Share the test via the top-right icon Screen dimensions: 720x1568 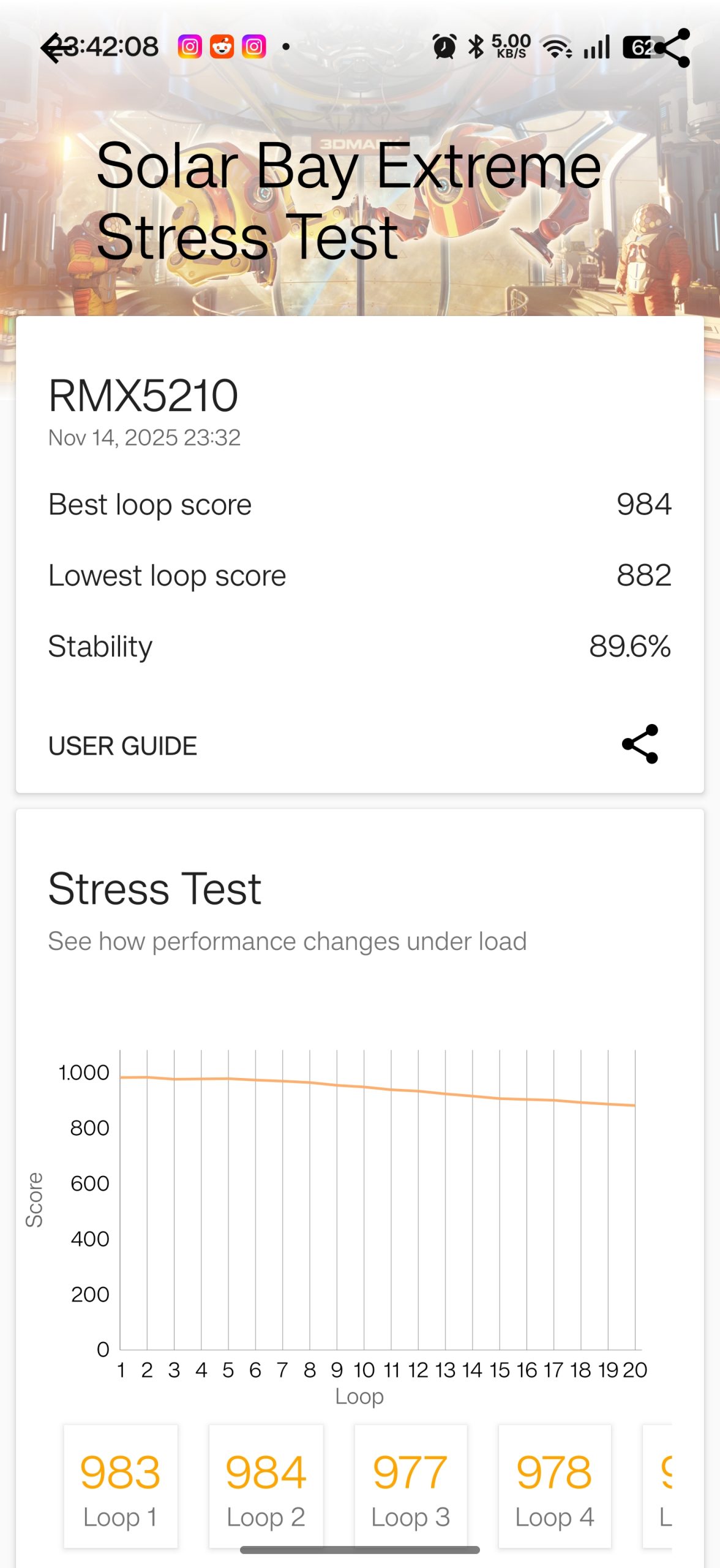click(x=672, y=48)
